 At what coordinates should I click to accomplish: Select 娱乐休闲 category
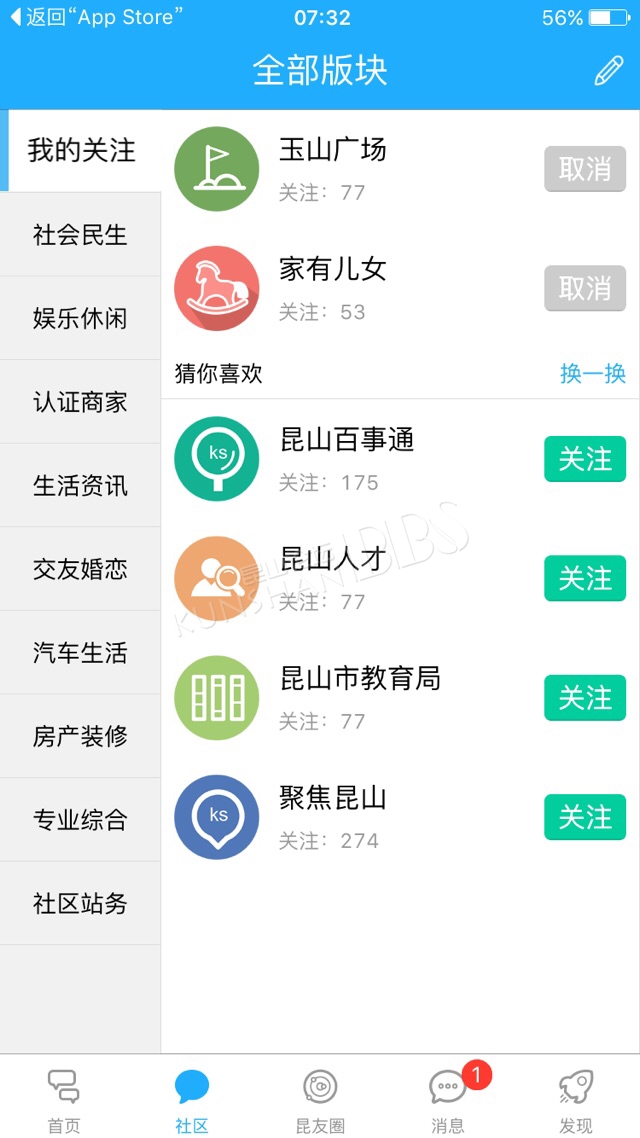tap(80, 318)
